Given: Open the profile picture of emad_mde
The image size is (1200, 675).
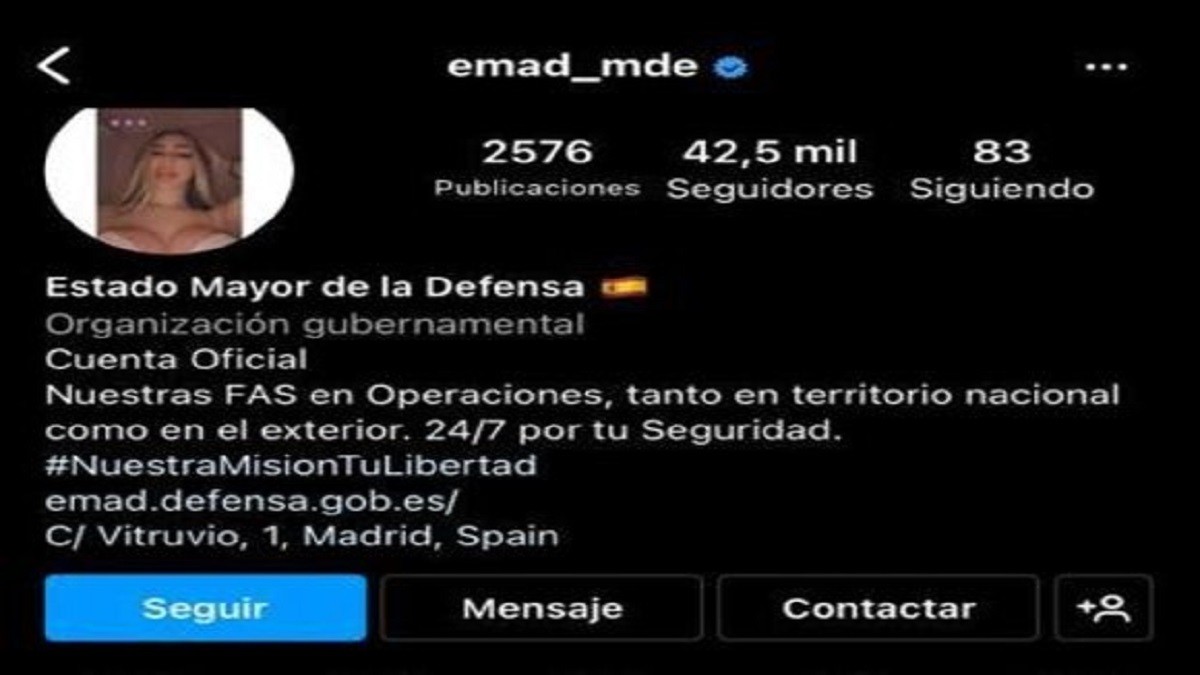Looking at the screenshot, I should [169, 180].
